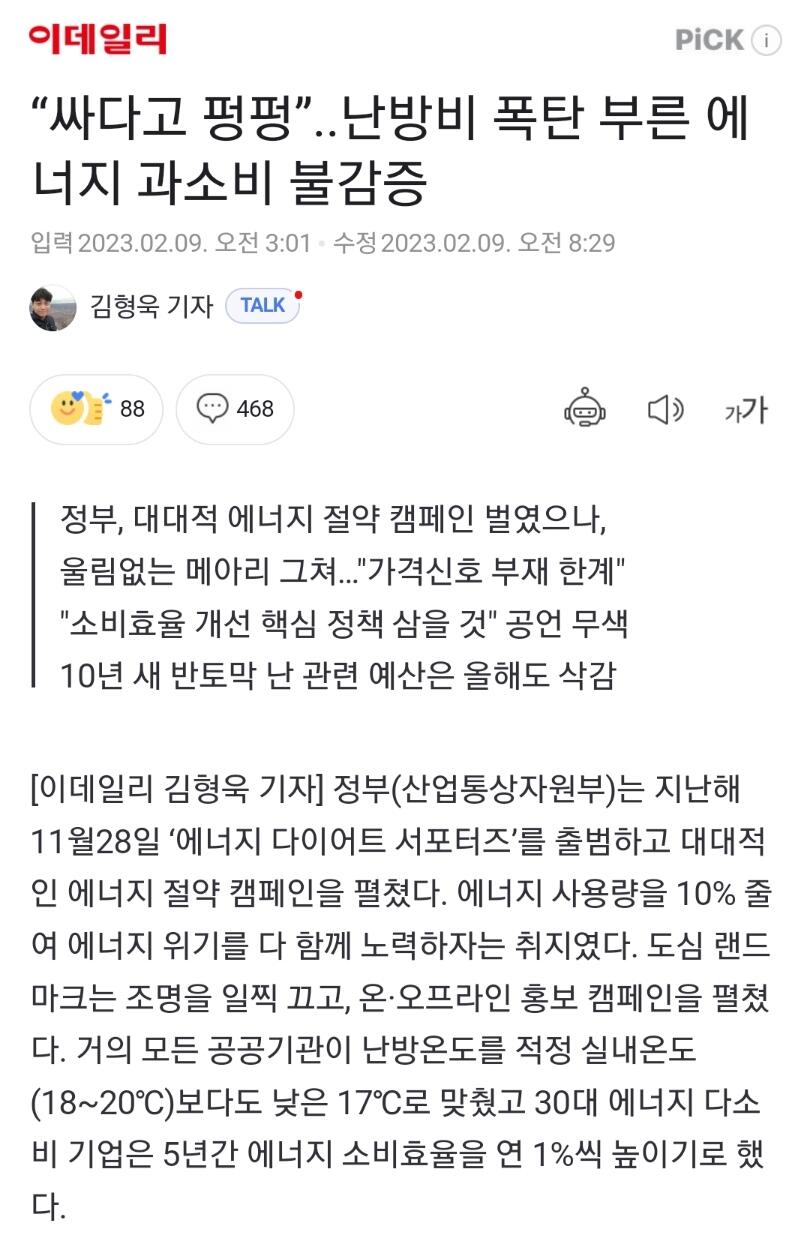Listen to the article with the speaker icon
The height and width of the screenshot is (1260, 810).
[x=665, y=410]
